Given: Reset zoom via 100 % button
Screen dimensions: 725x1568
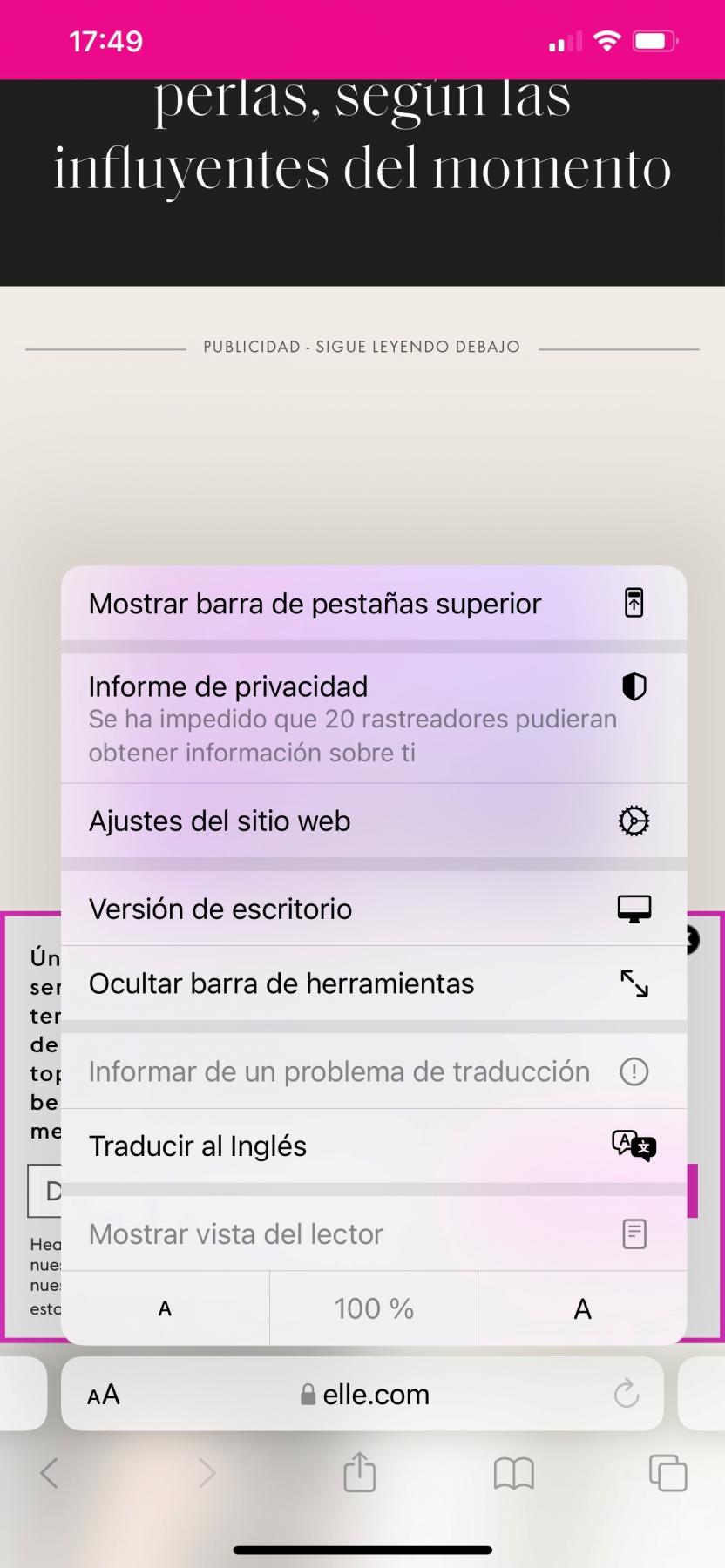Looking at the screenshot, I should [x=374, y=1308].
